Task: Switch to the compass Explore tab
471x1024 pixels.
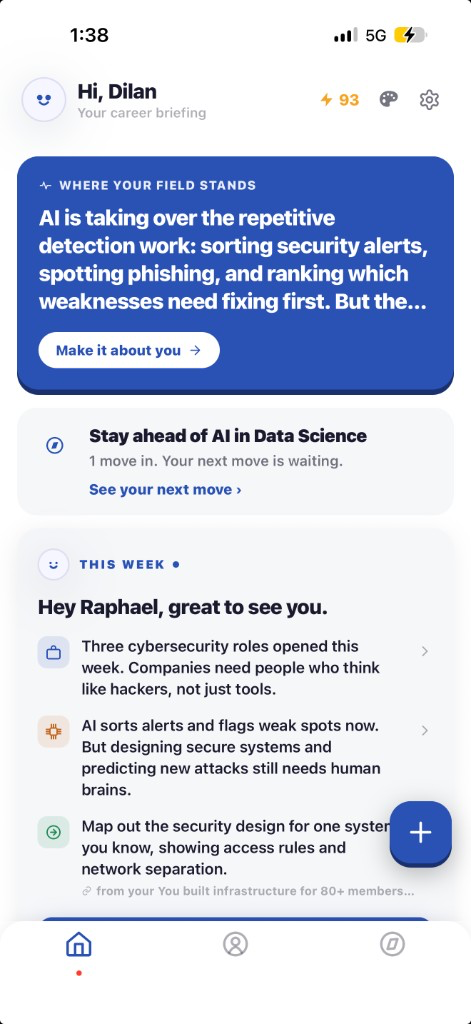Action: coord(393,944)
